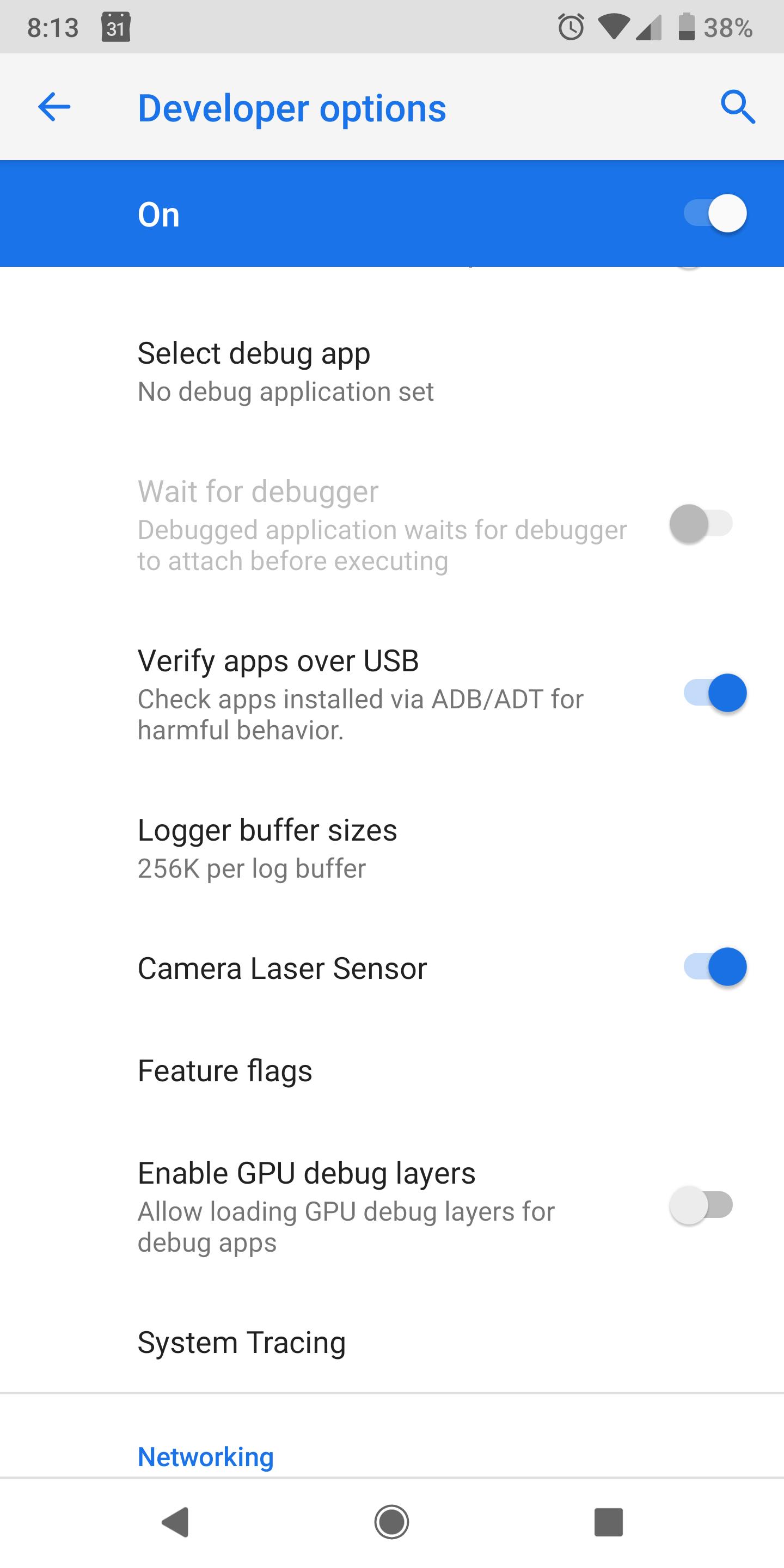
Task: Tap the alarm clock status icon
Action: click(x=571, y=26)
